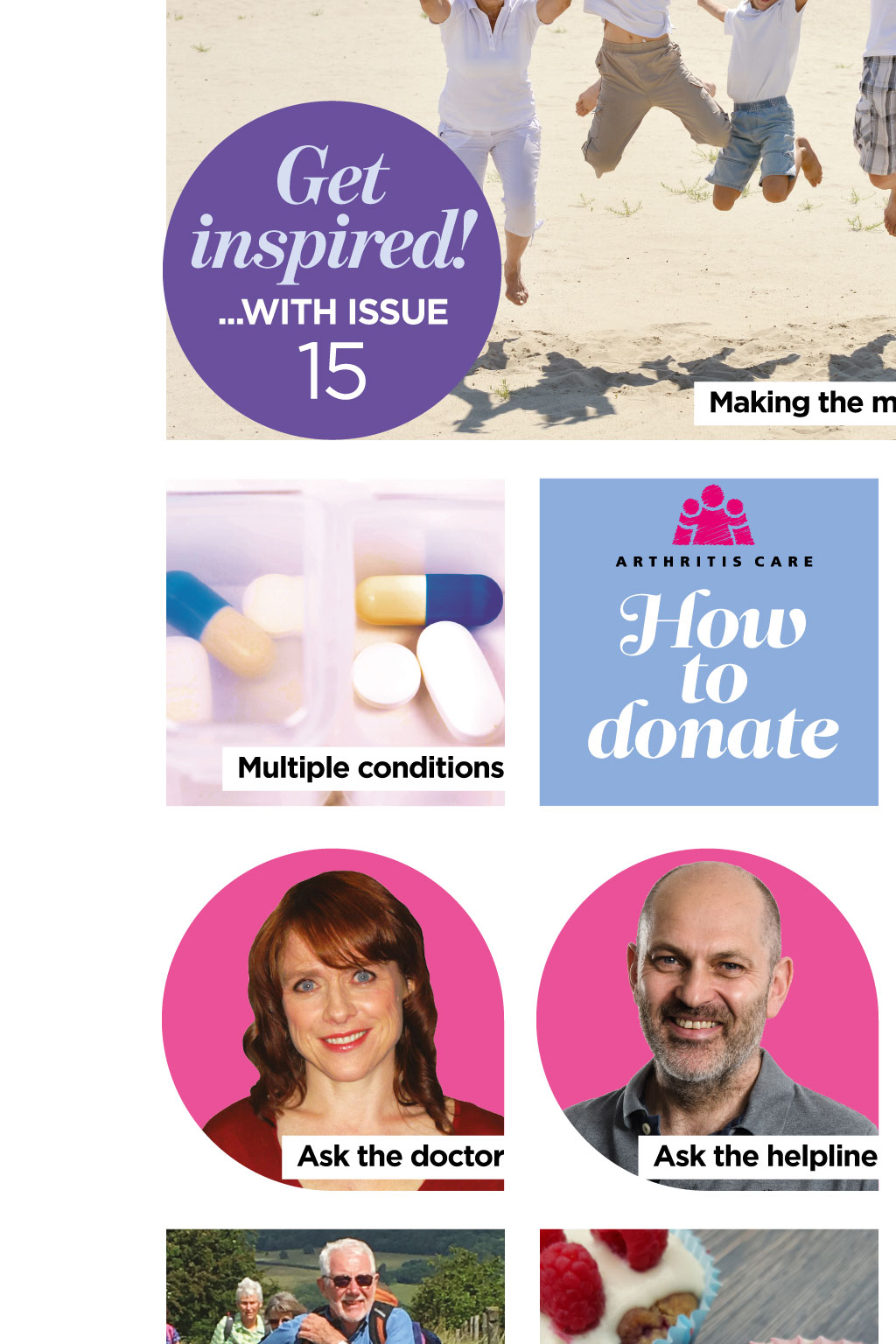Open the hikers photo article tile
896x1344 pixels.
[335, 1286]
